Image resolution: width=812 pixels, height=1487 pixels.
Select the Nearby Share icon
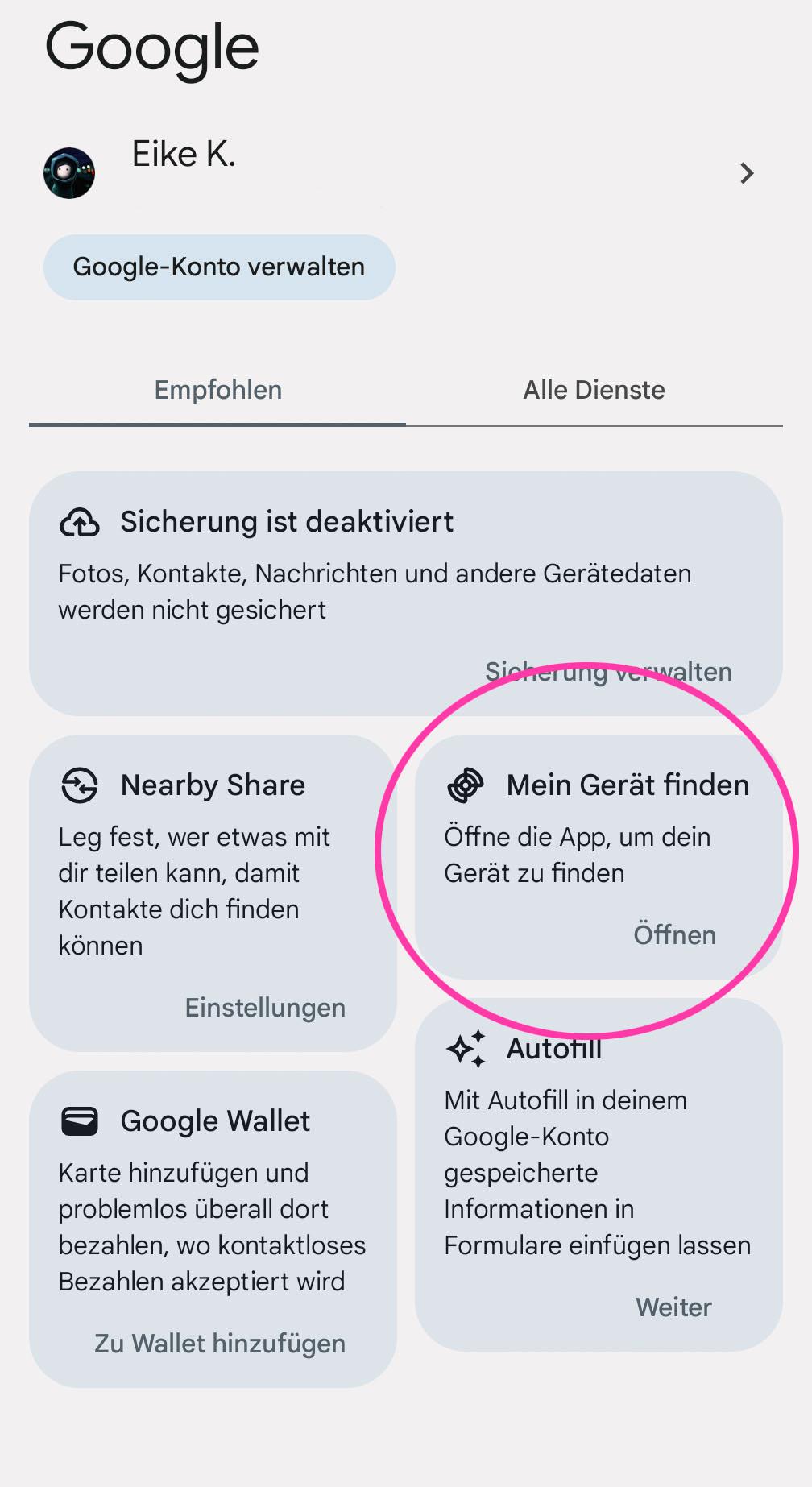click(81, 785)
